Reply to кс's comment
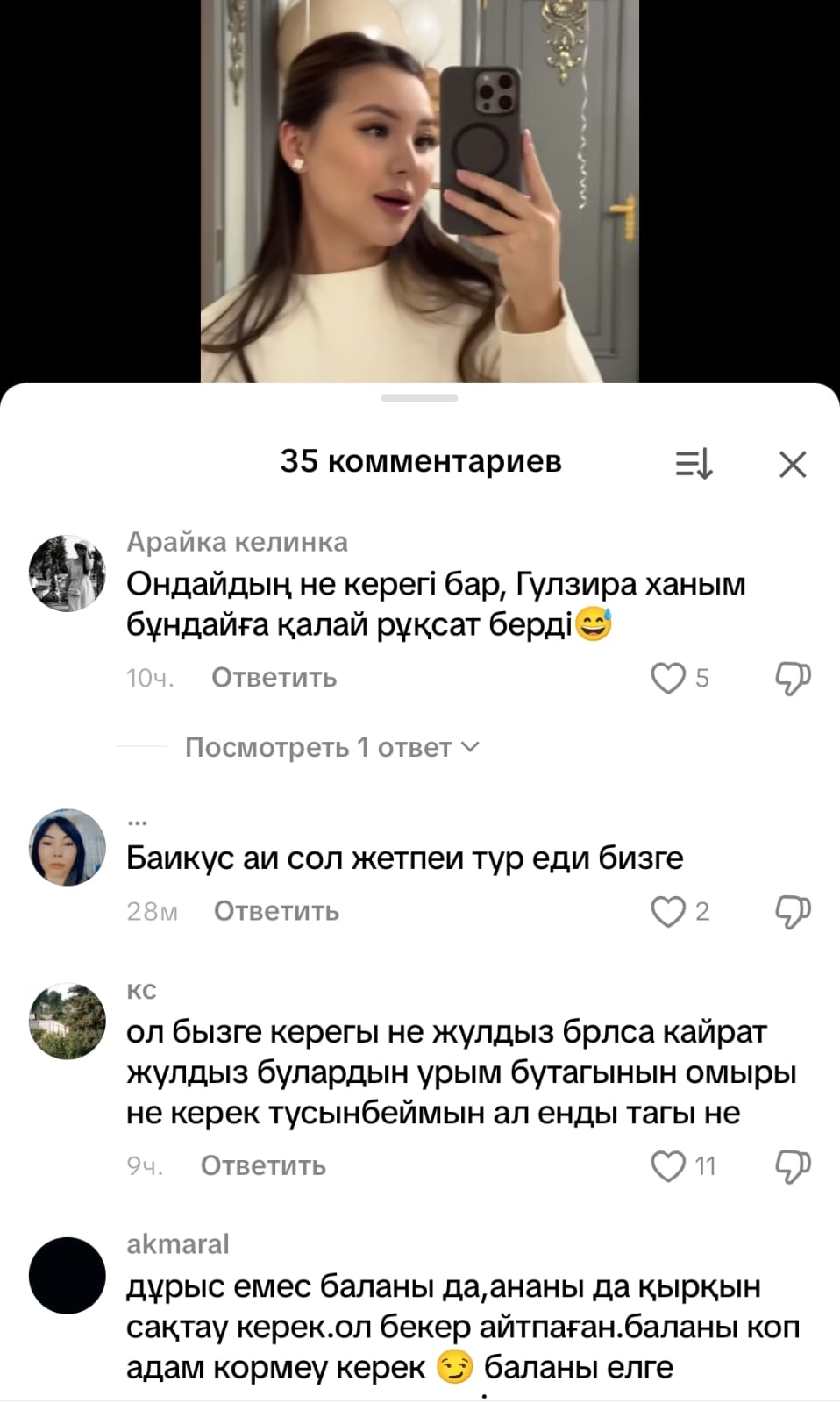Image resolution: width=840 pixels, height=1403 pixels. pyautogui.click(x=263, y=1165)
